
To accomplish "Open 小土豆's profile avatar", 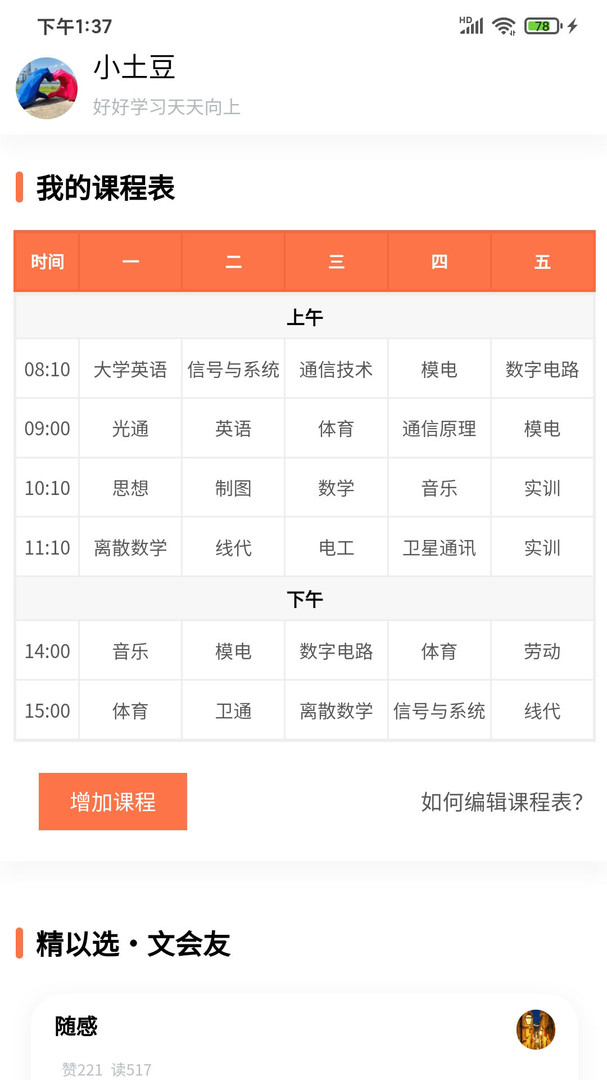I will (46, 88).
